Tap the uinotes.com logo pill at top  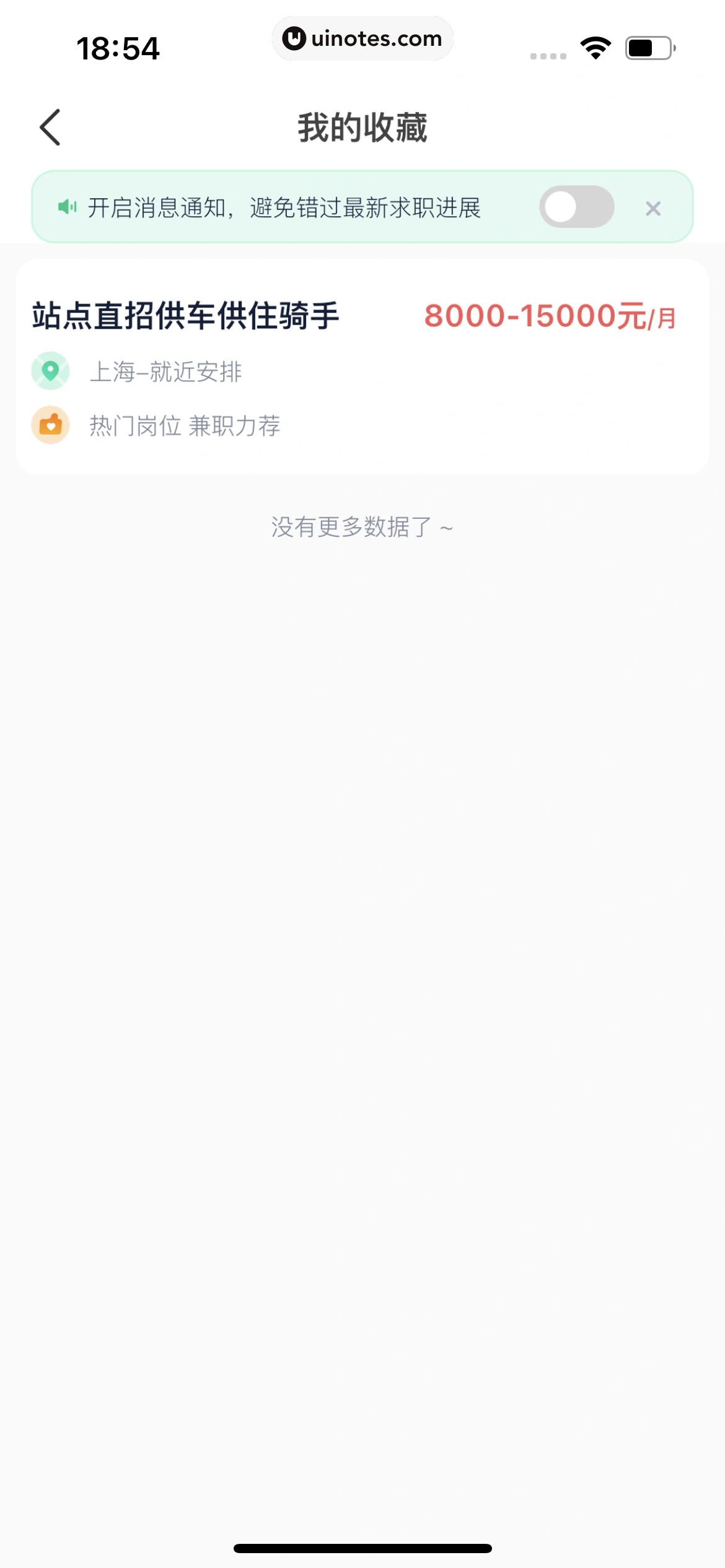point(362,38)
